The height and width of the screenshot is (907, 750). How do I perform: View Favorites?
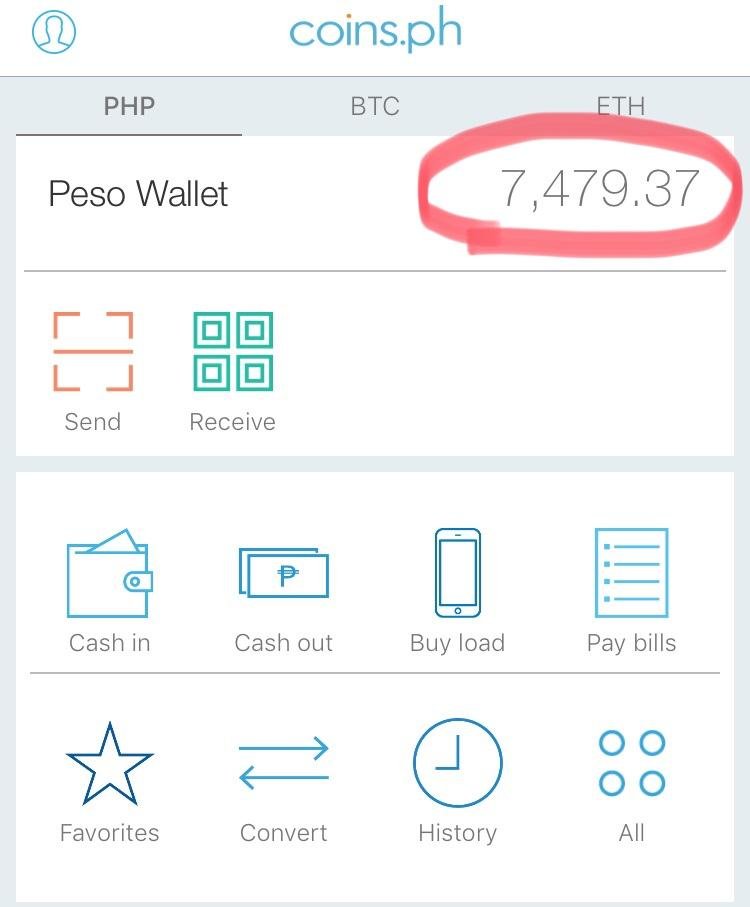coord(109,782)
